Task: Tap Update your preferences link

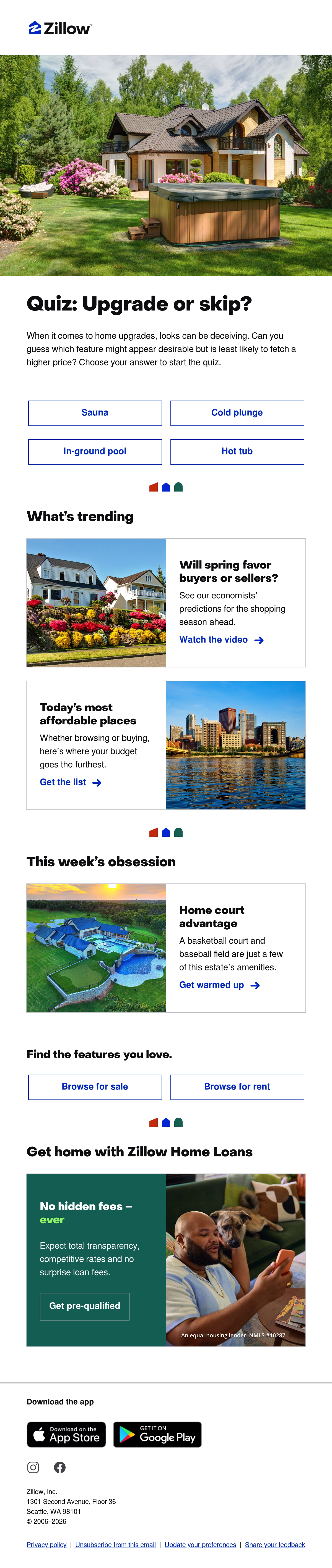Action: click(200, 1544)
